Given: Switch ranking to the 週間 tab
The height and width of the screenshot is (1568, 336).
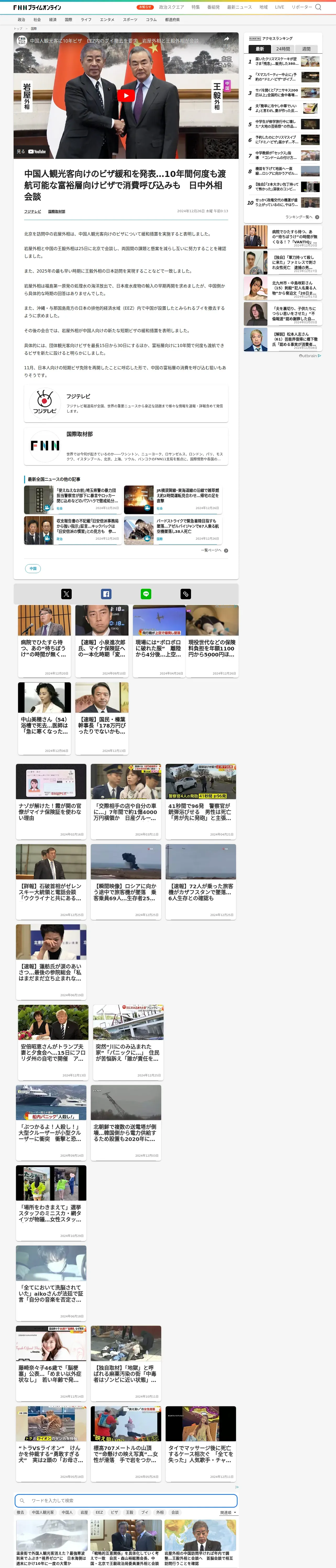Looking at the screenshot, I should point(306,49).
